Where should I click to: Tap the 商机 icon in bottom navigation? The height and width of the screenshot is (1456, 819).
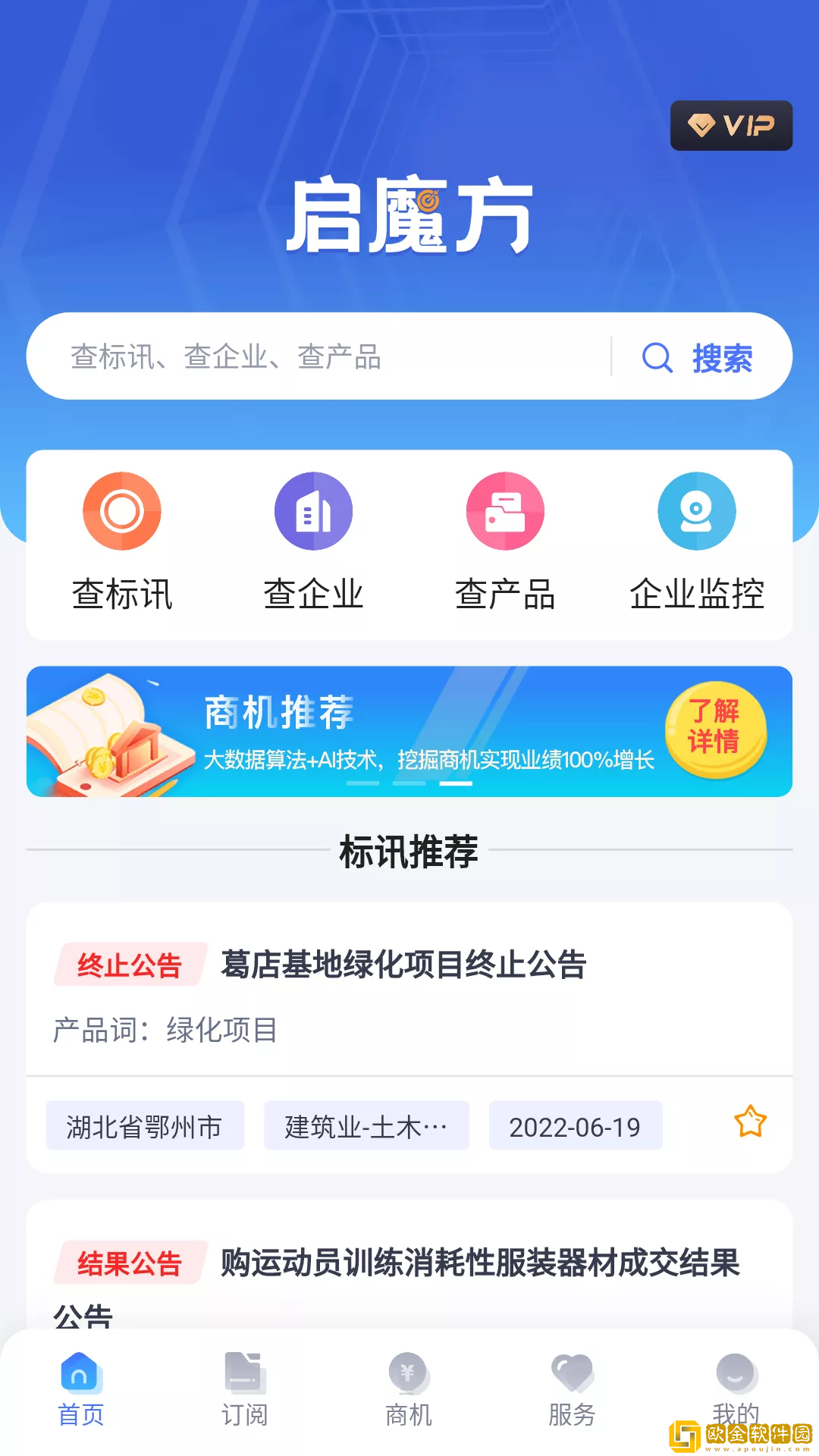[x=408, y=1373]
